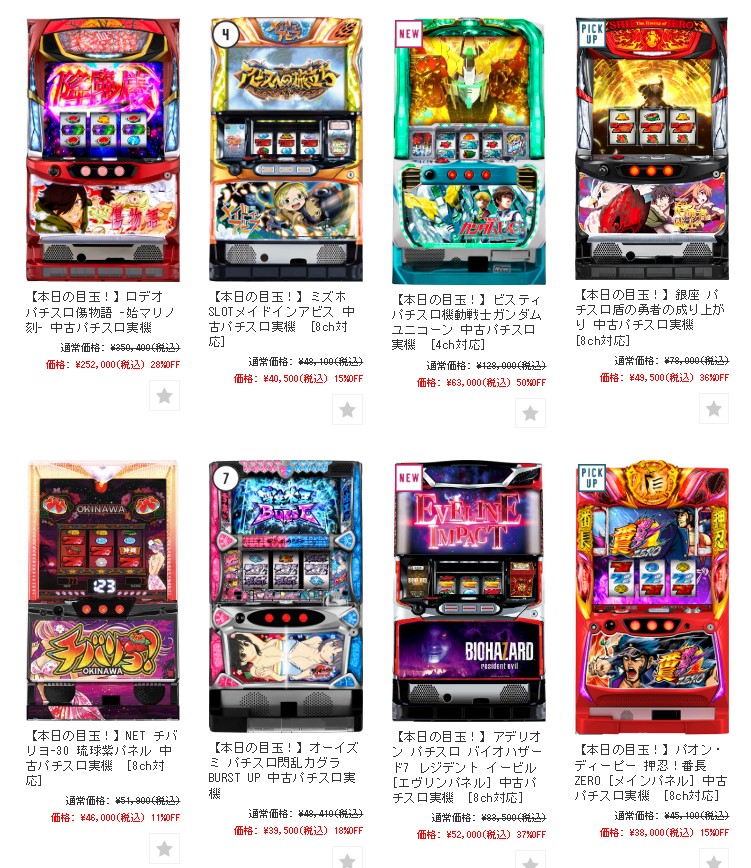The height and width of the screenshot is (868, 751).
Task: Open the 機動戦士ガンダムユニコーン machine listing
Action: (469, 152)
